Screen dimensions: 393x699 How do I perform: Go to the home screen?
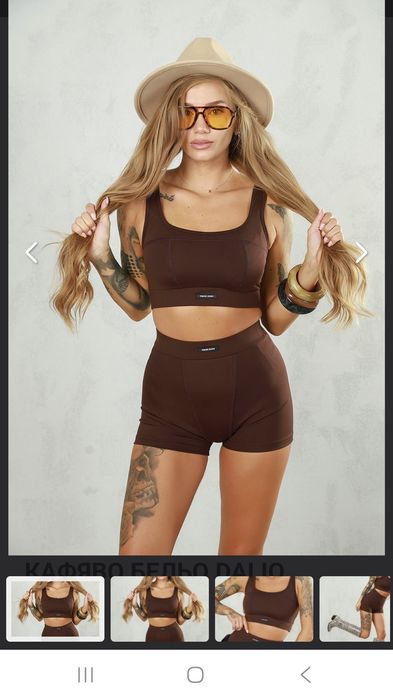[x=195, y=674]
